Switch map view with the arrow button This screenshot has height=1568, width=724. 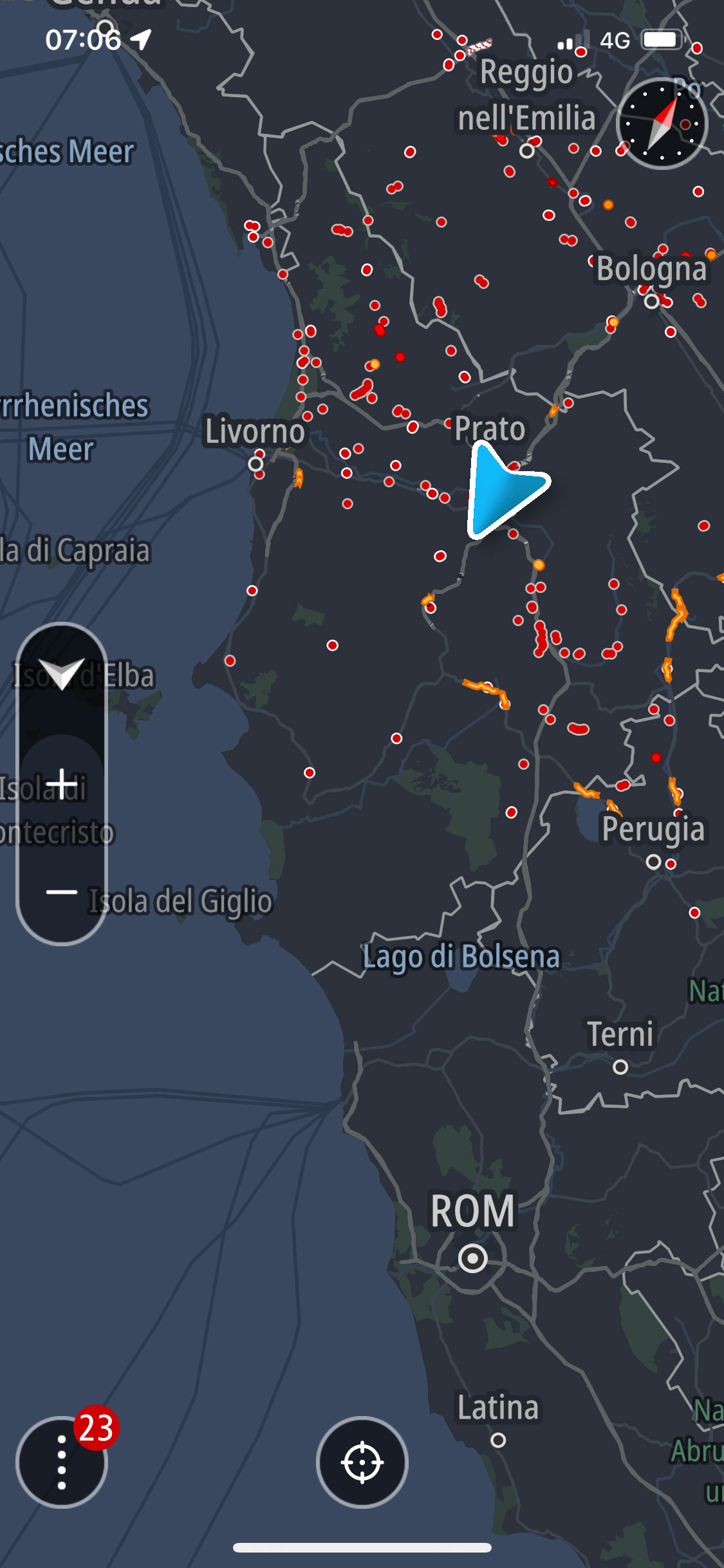point(62,673)
